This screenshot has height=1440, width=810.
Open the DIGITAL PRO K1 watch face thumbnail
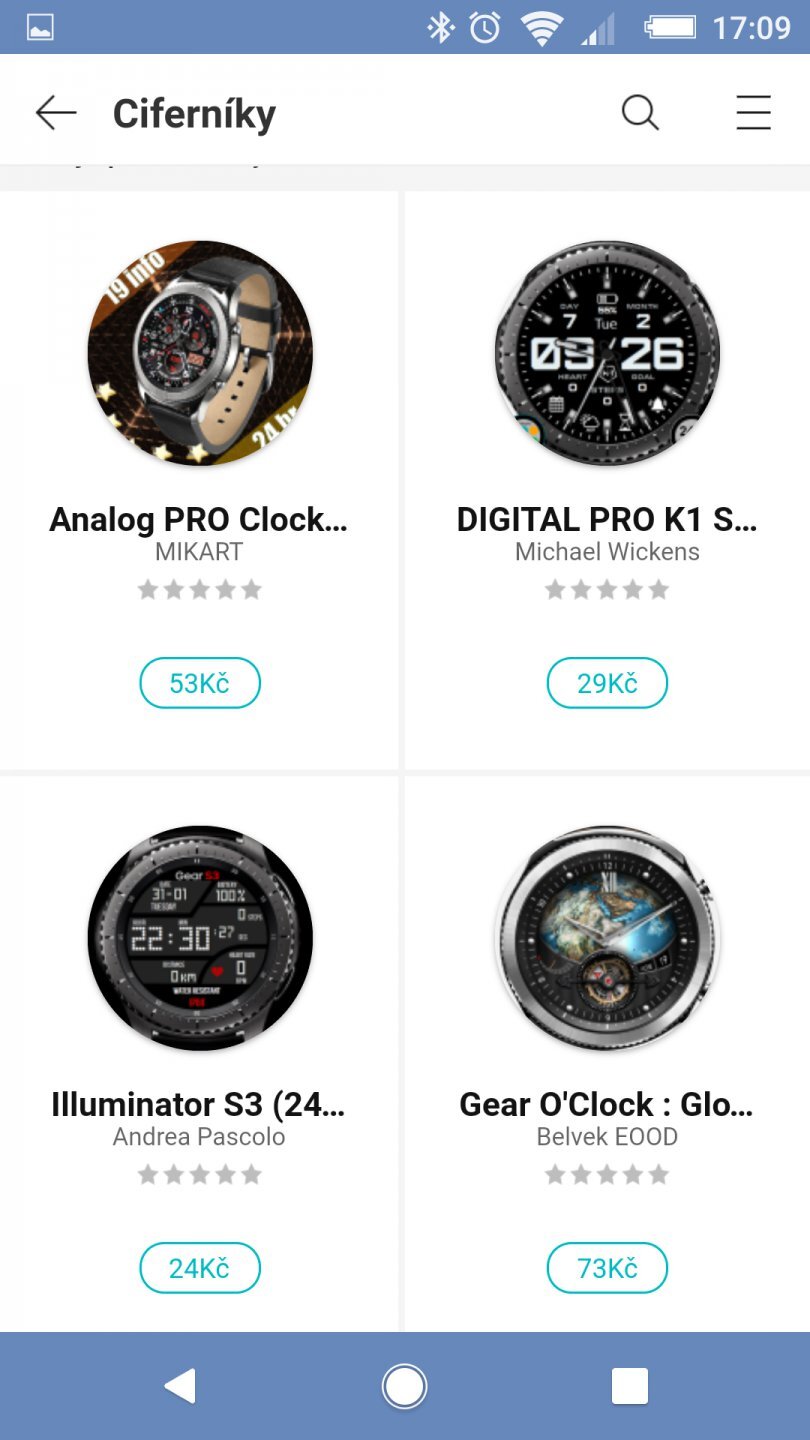click(x=607, y=353)
